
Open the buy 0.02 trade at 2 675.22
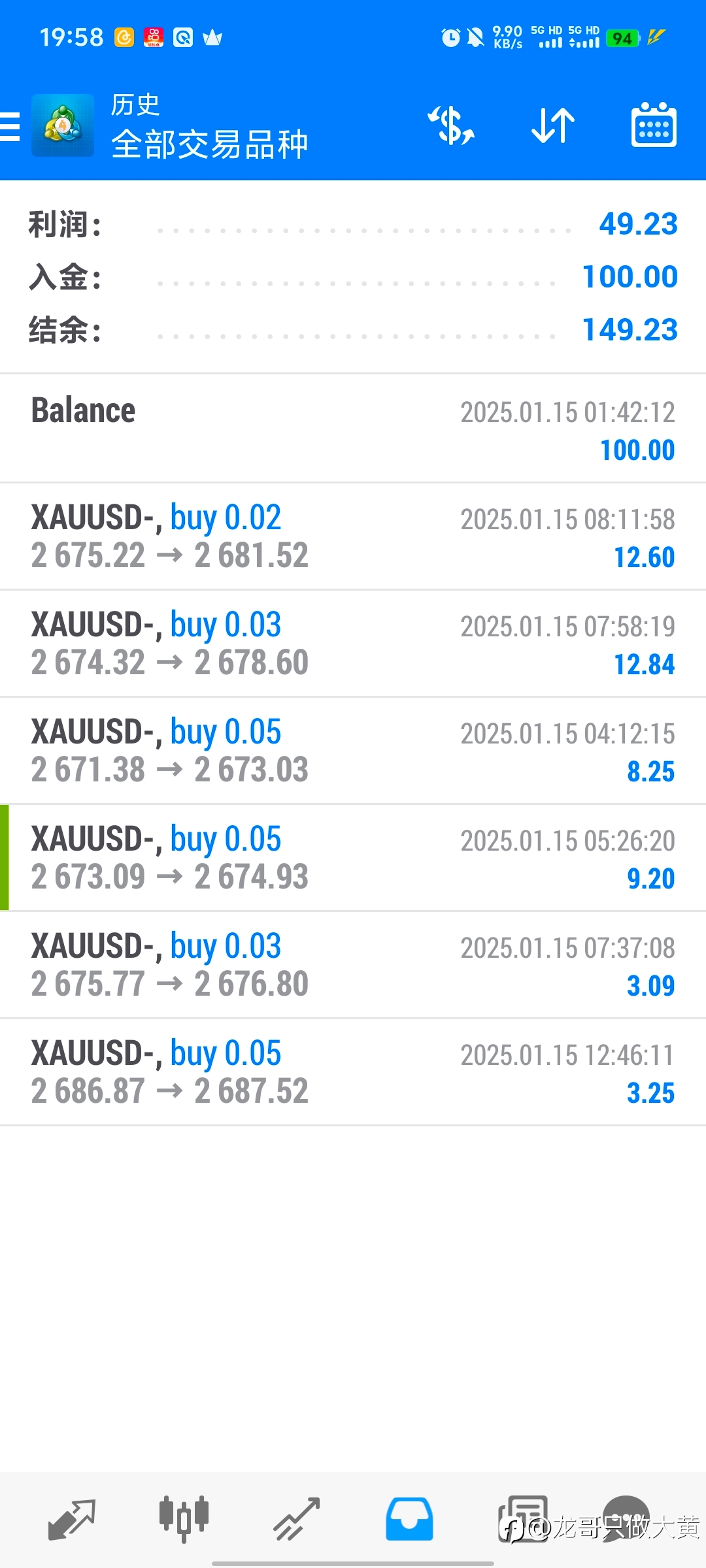(x=353, y=537)
